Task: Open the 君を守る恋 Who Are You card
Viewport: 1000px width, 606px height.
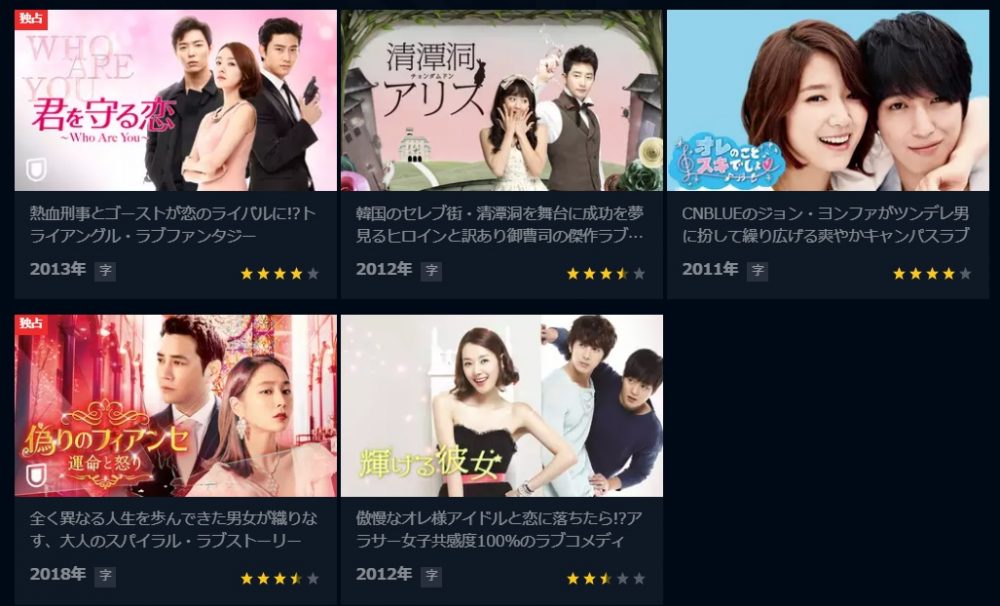Action: tap(175, 101)
